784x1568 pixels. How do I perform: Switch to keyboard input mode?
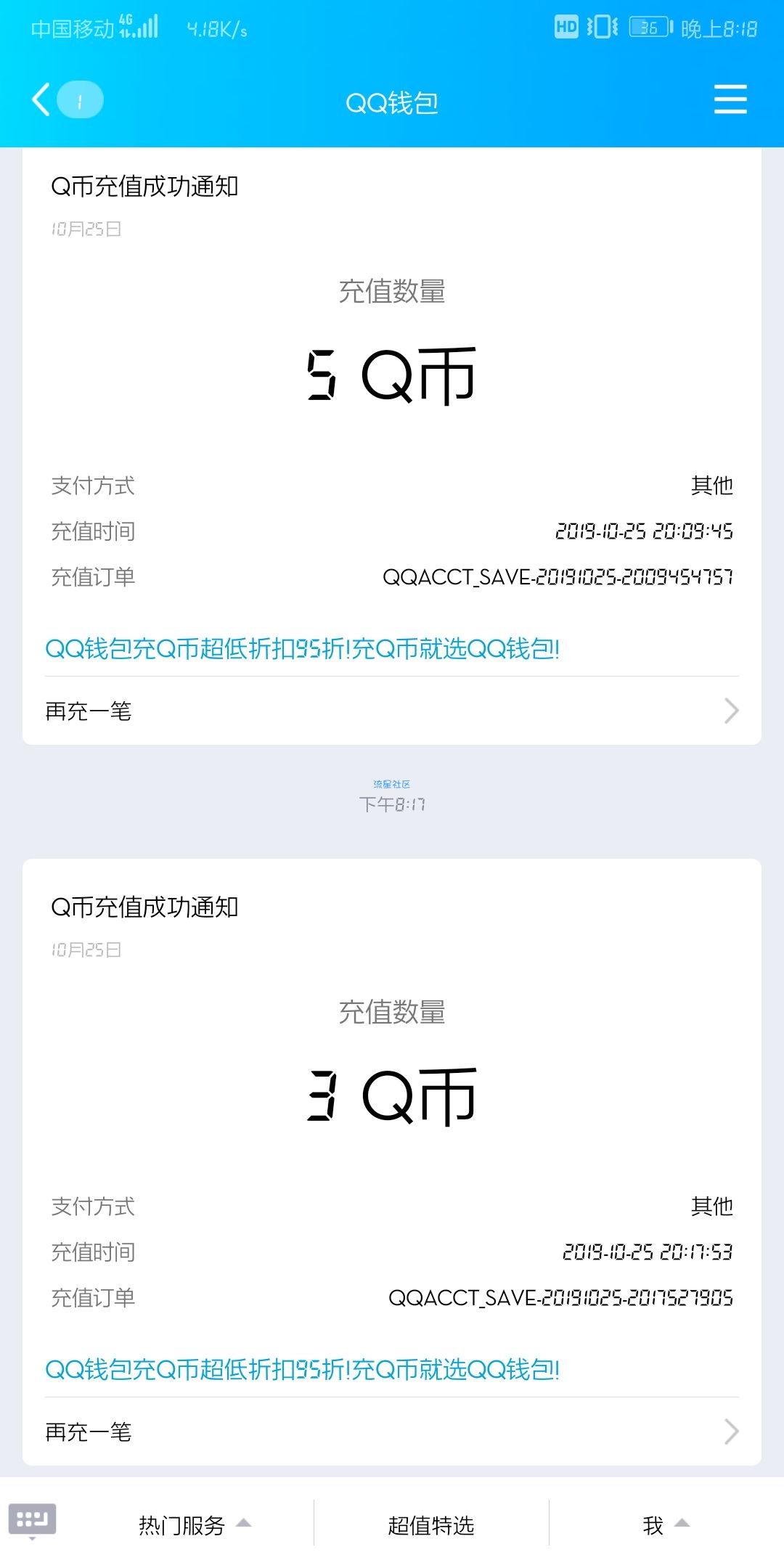click(32, 1521)
